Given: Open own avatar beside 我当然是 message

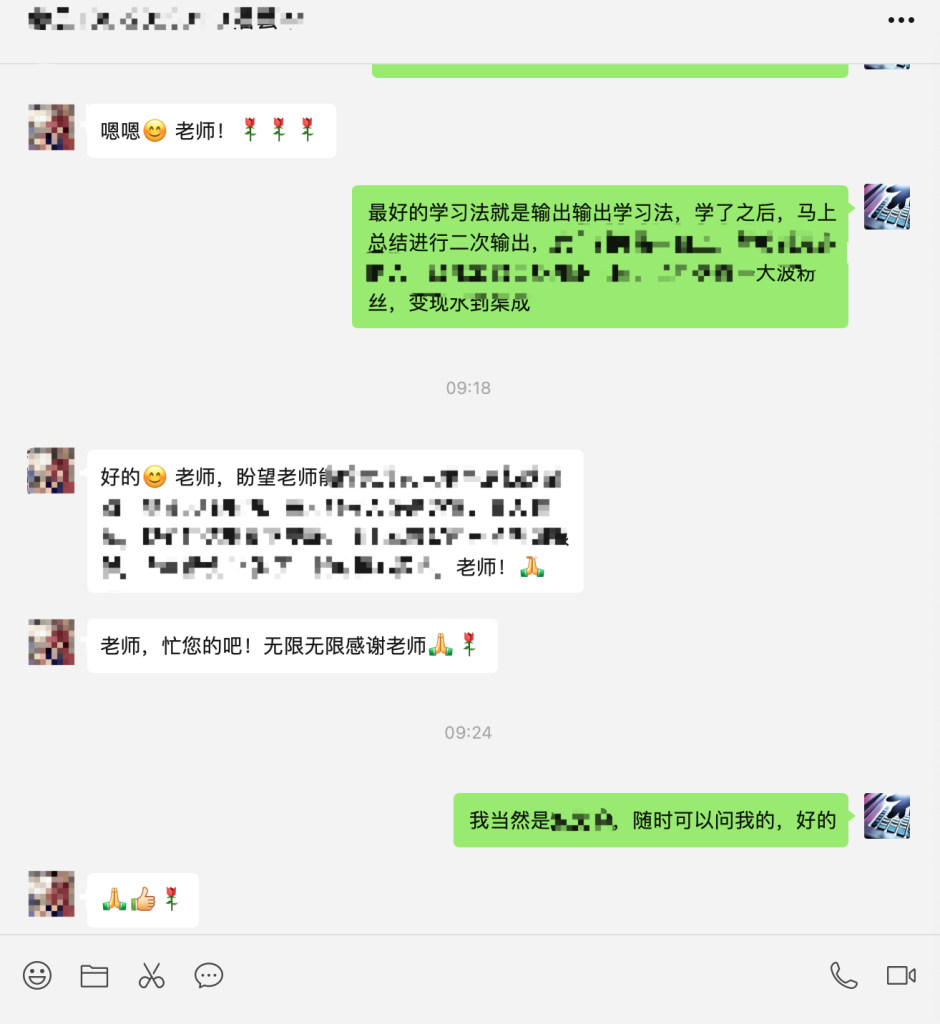Looking at the screenshot, I should click(x=886, y=816).
